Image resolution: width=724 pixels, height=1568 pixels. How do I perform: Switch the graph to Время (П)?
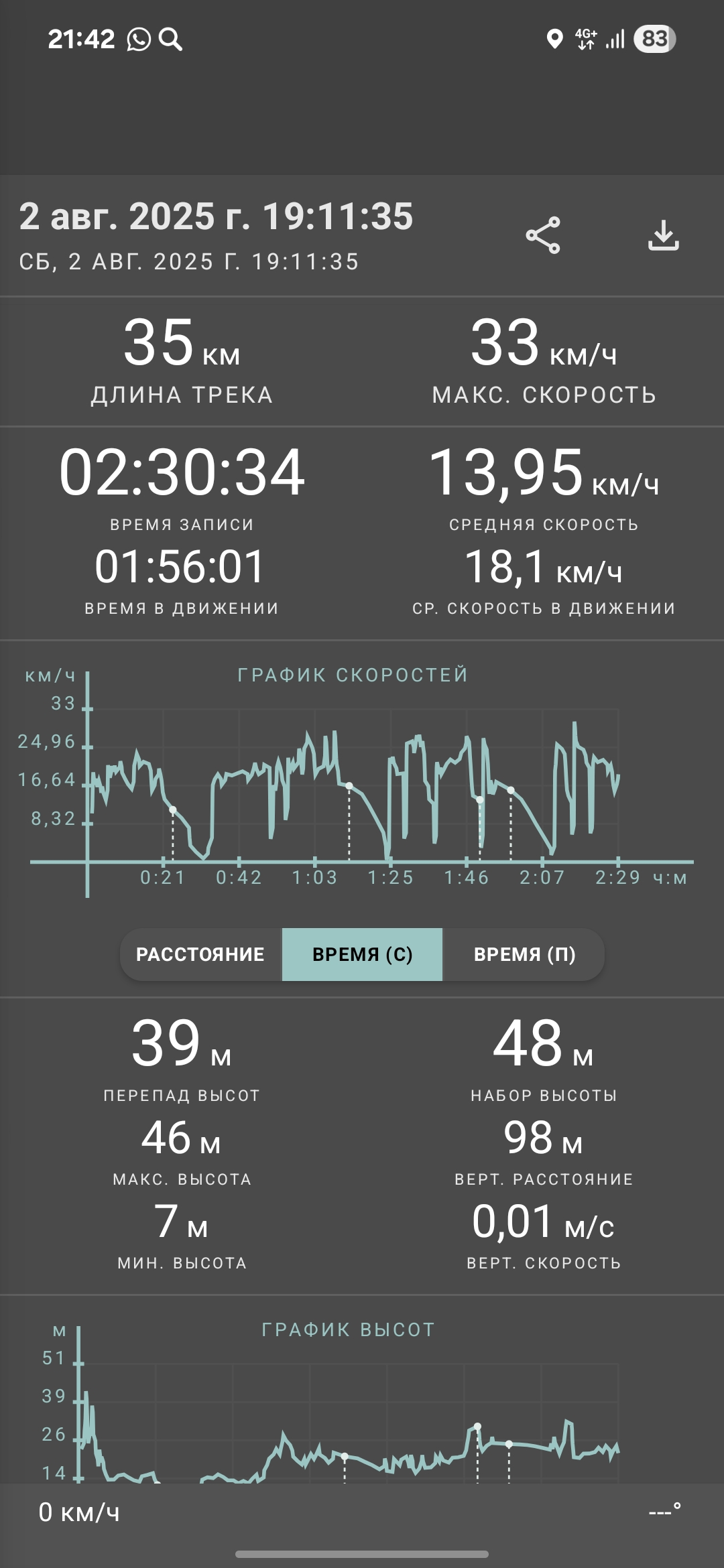click(524, 954)
